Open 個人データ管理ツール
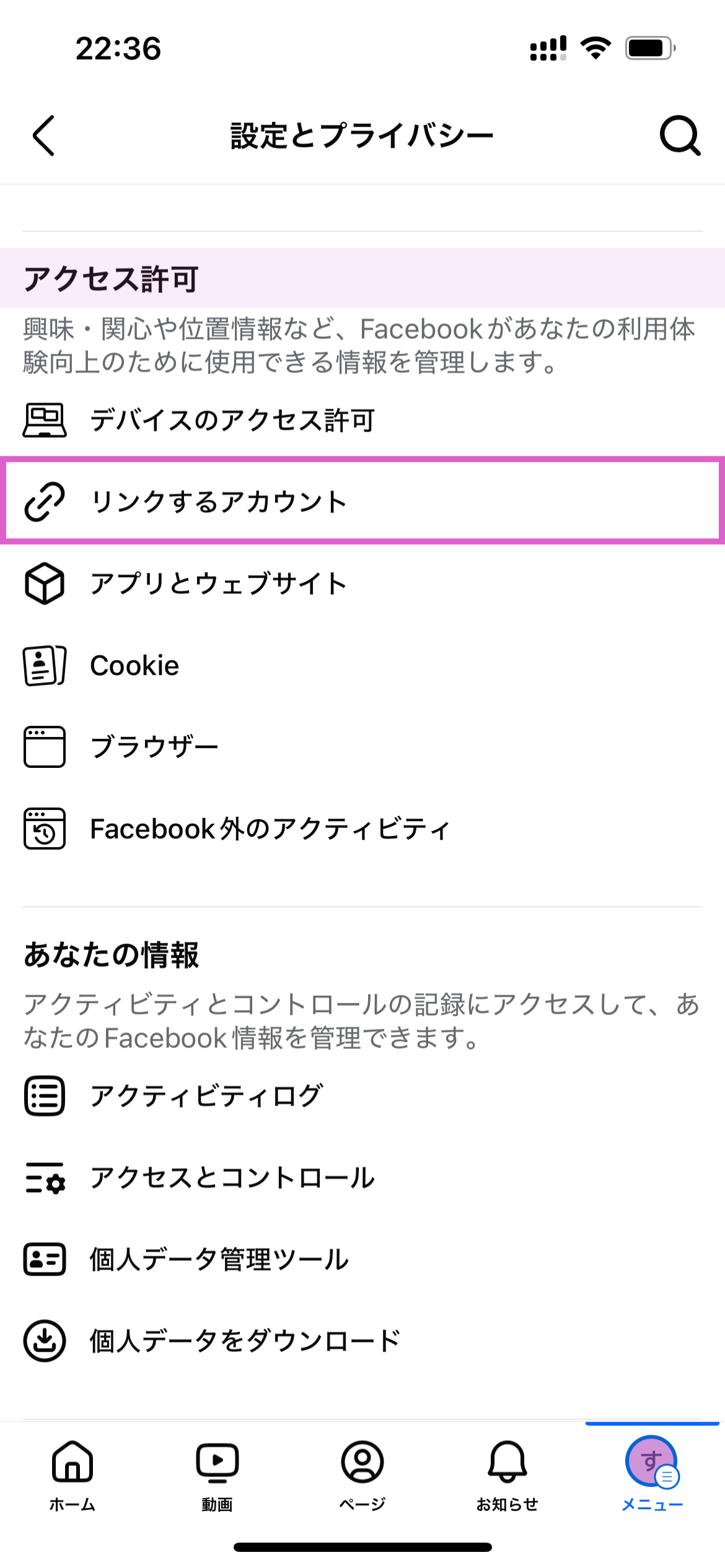The height and width of the screenshot is (1568, 725). [x=219, y=1259]
